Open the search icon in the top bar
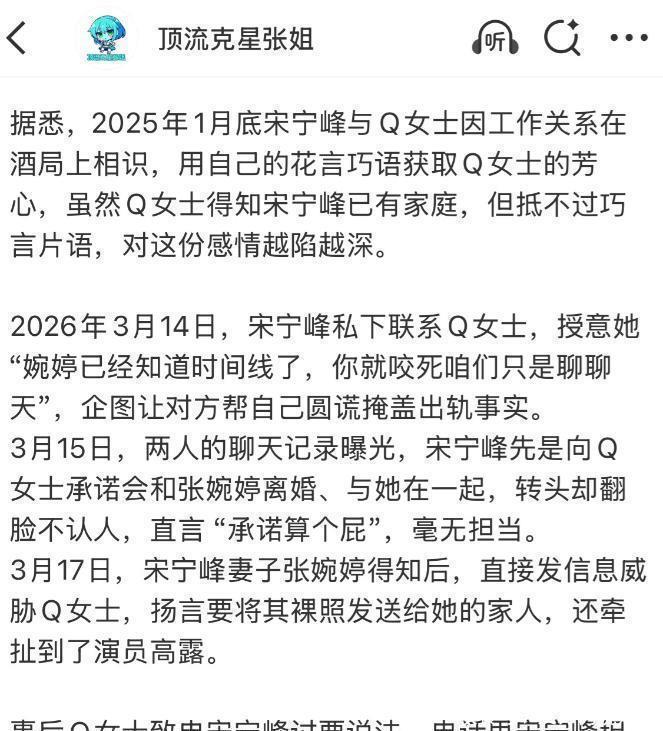Screen dimensions: 663x731 (562, 39)
